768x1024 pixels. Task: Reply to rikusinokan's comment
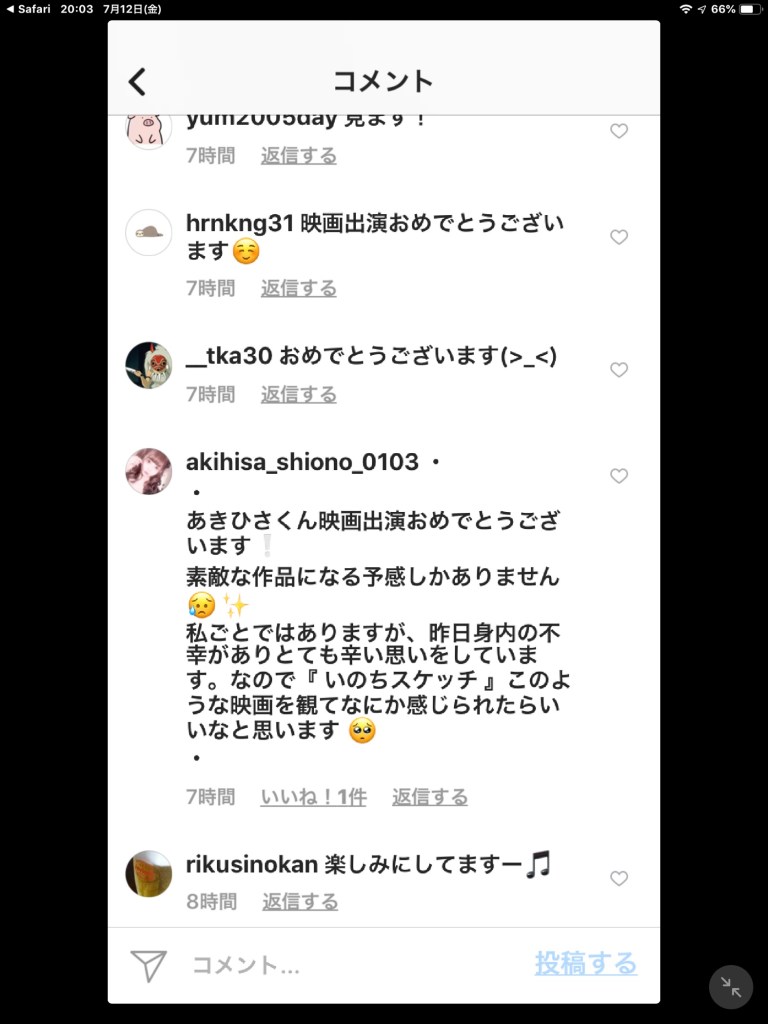click(300, 901)
